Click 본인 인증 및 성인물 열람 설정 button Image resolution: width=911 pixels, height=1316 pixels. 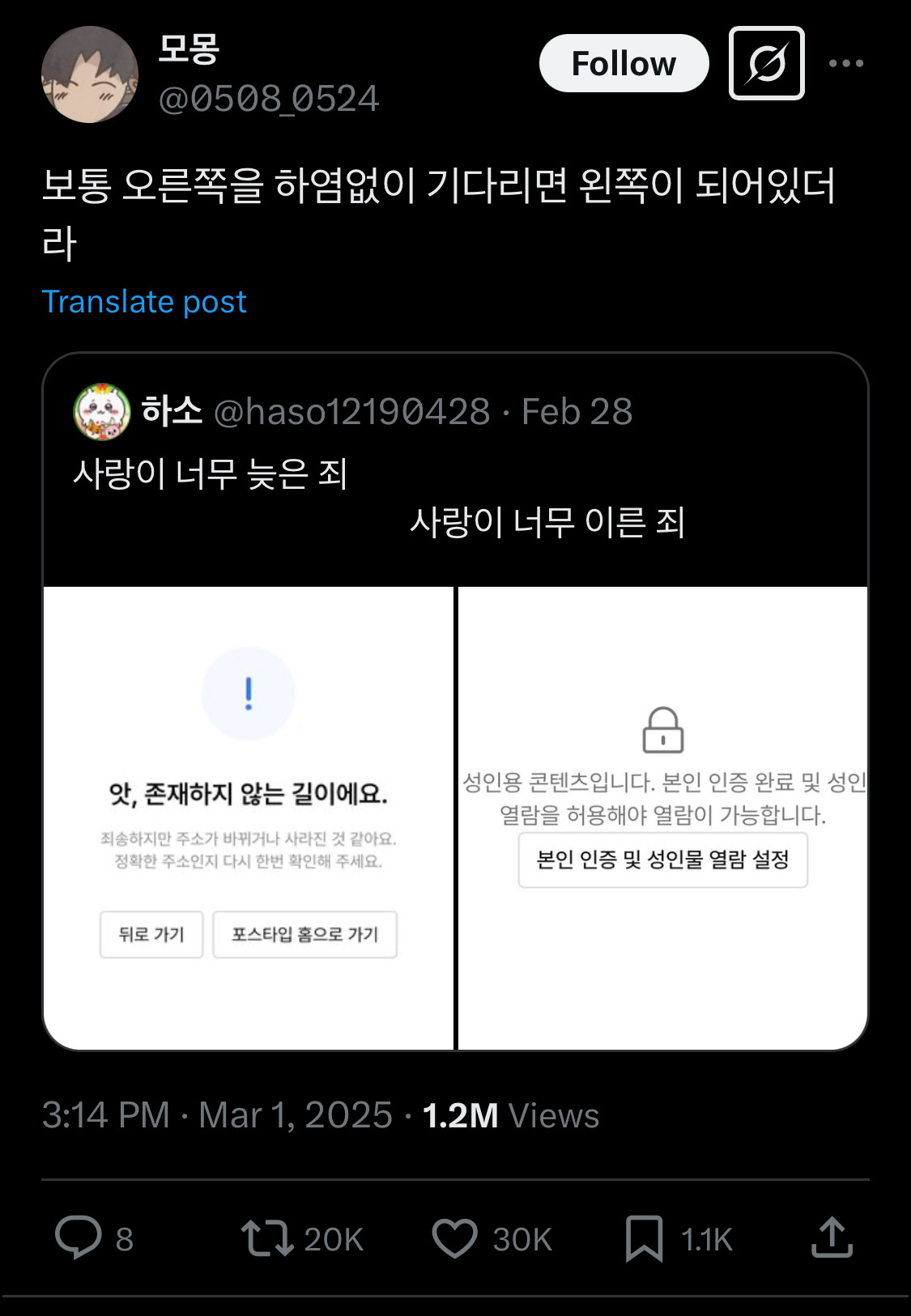(662, 860)
